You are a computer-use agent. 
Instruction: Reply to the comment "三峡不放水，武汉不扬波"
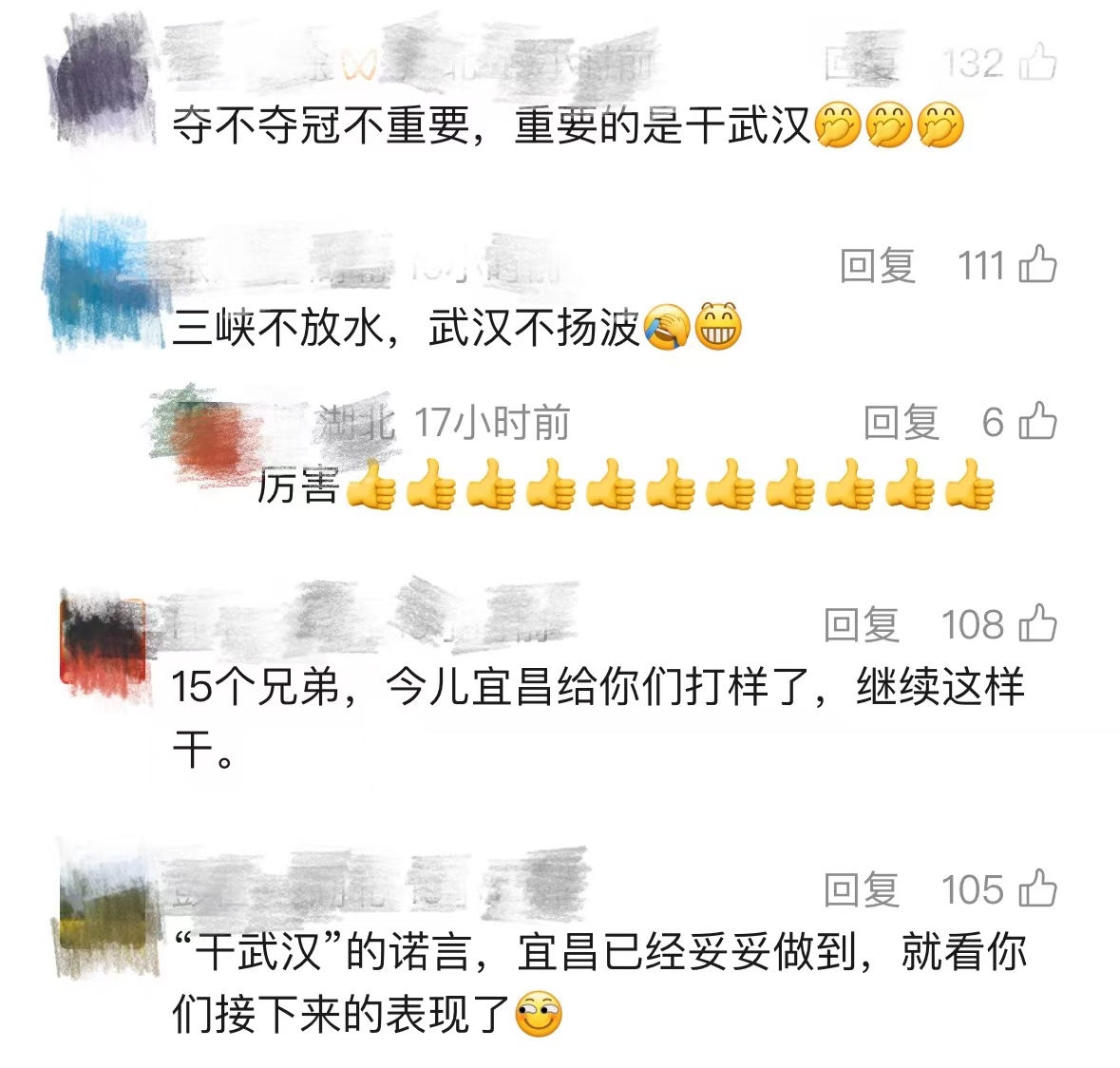[x=877, y=266]
